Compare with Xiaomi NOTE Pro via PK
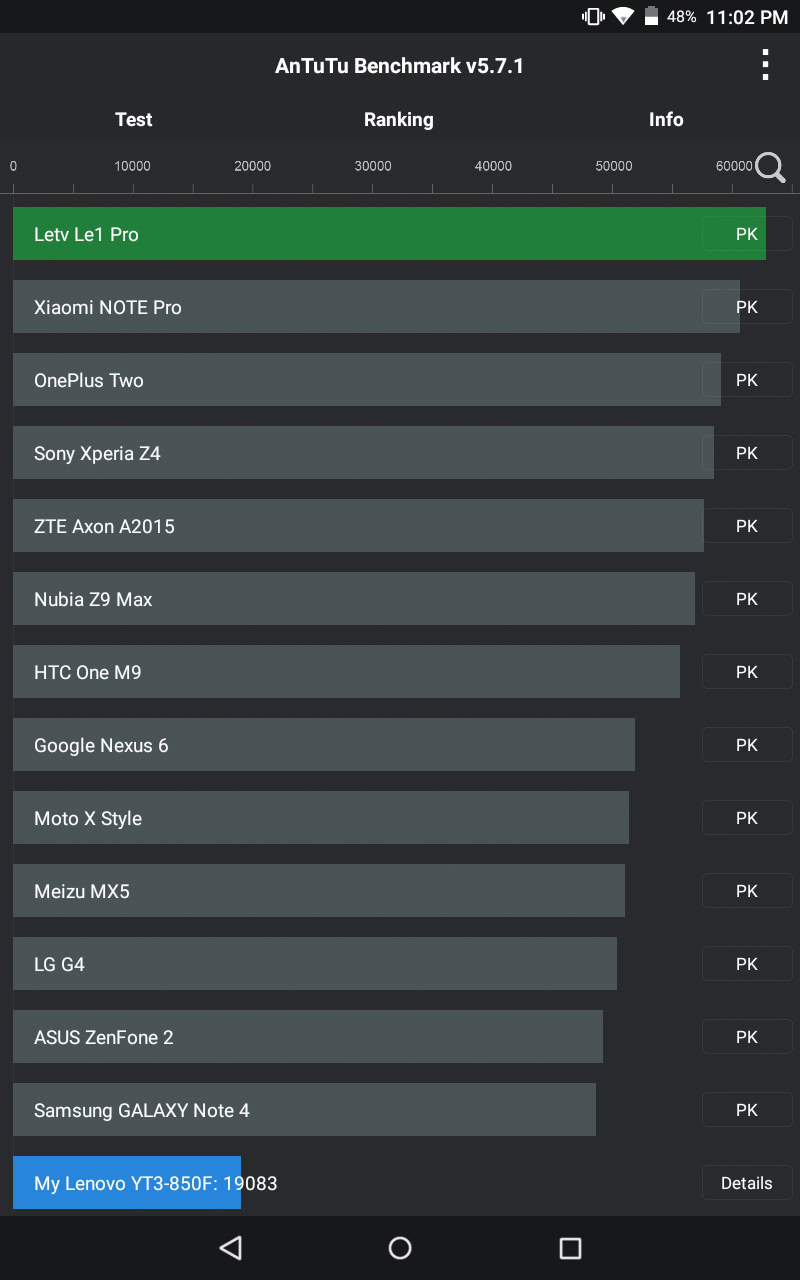This screenshot has height=1280, width=800. pyautogui.click(x=747, y=307)
